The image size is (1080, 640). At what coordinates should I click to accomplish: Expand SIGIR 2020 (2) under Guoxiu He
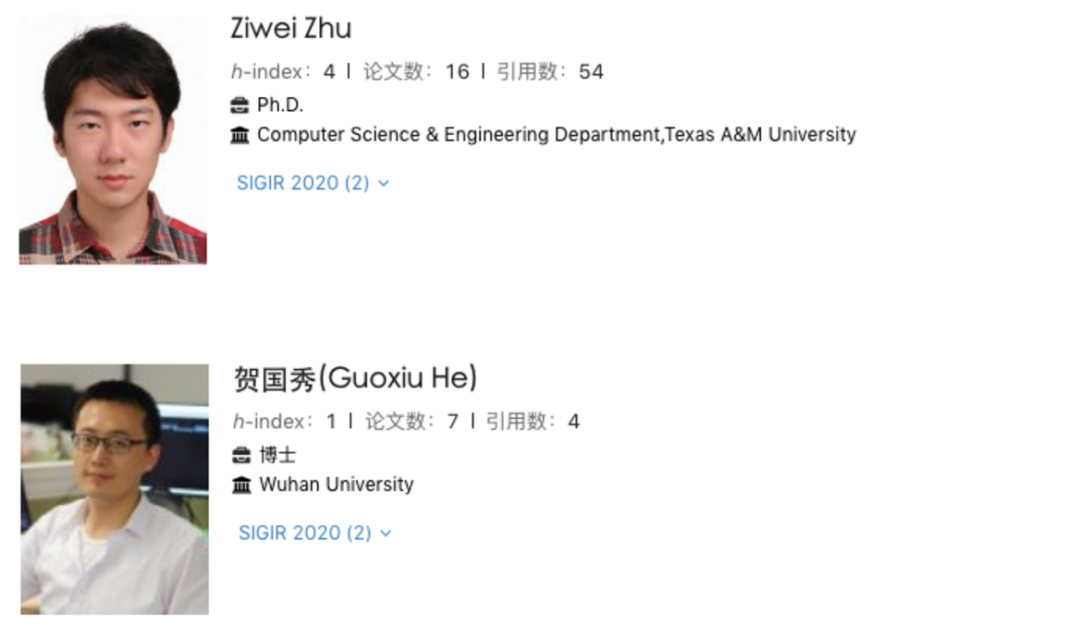[314, 533]
